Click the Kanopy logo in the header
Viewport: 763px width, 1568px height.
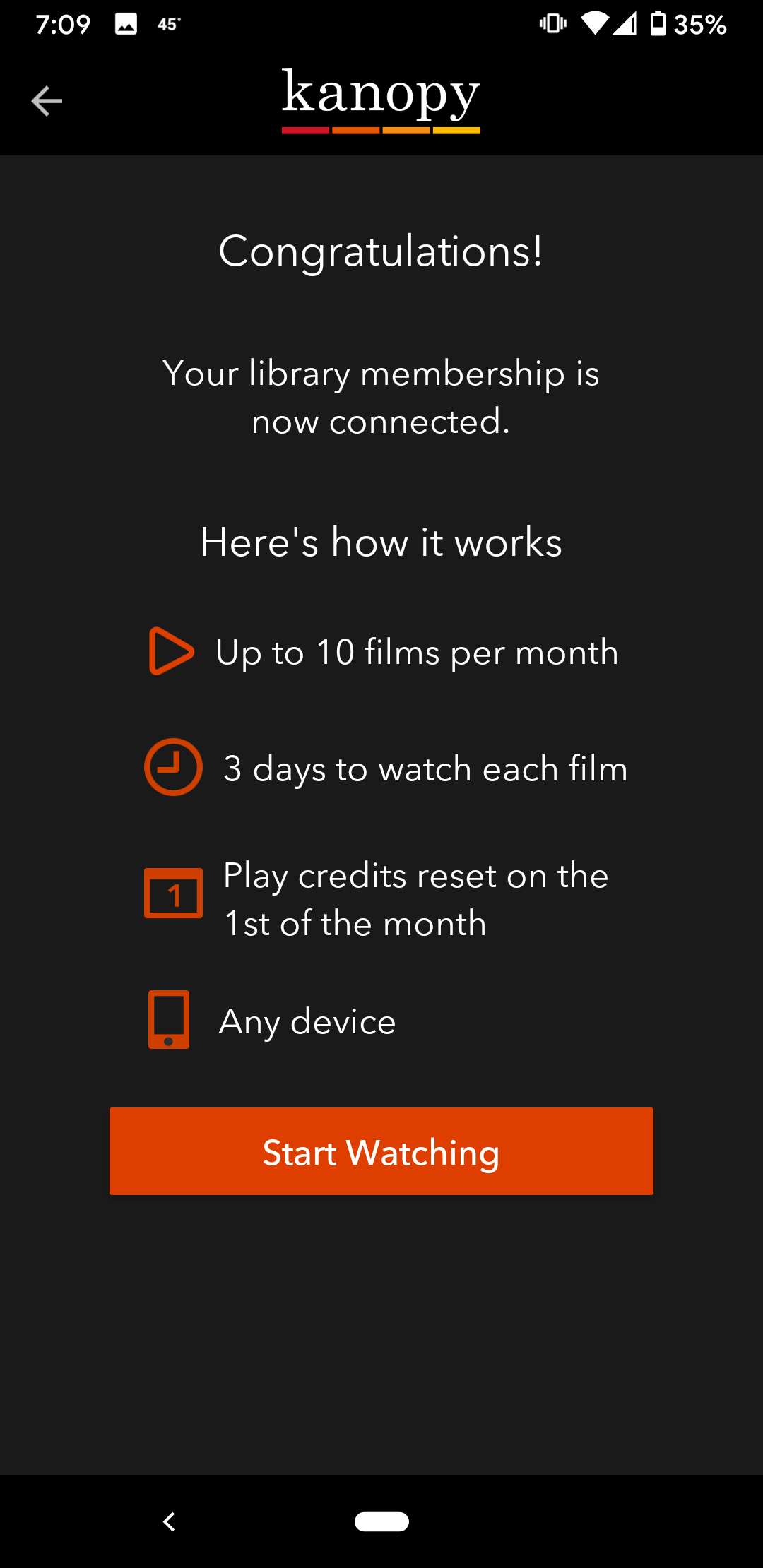click(x=381, y=95)
